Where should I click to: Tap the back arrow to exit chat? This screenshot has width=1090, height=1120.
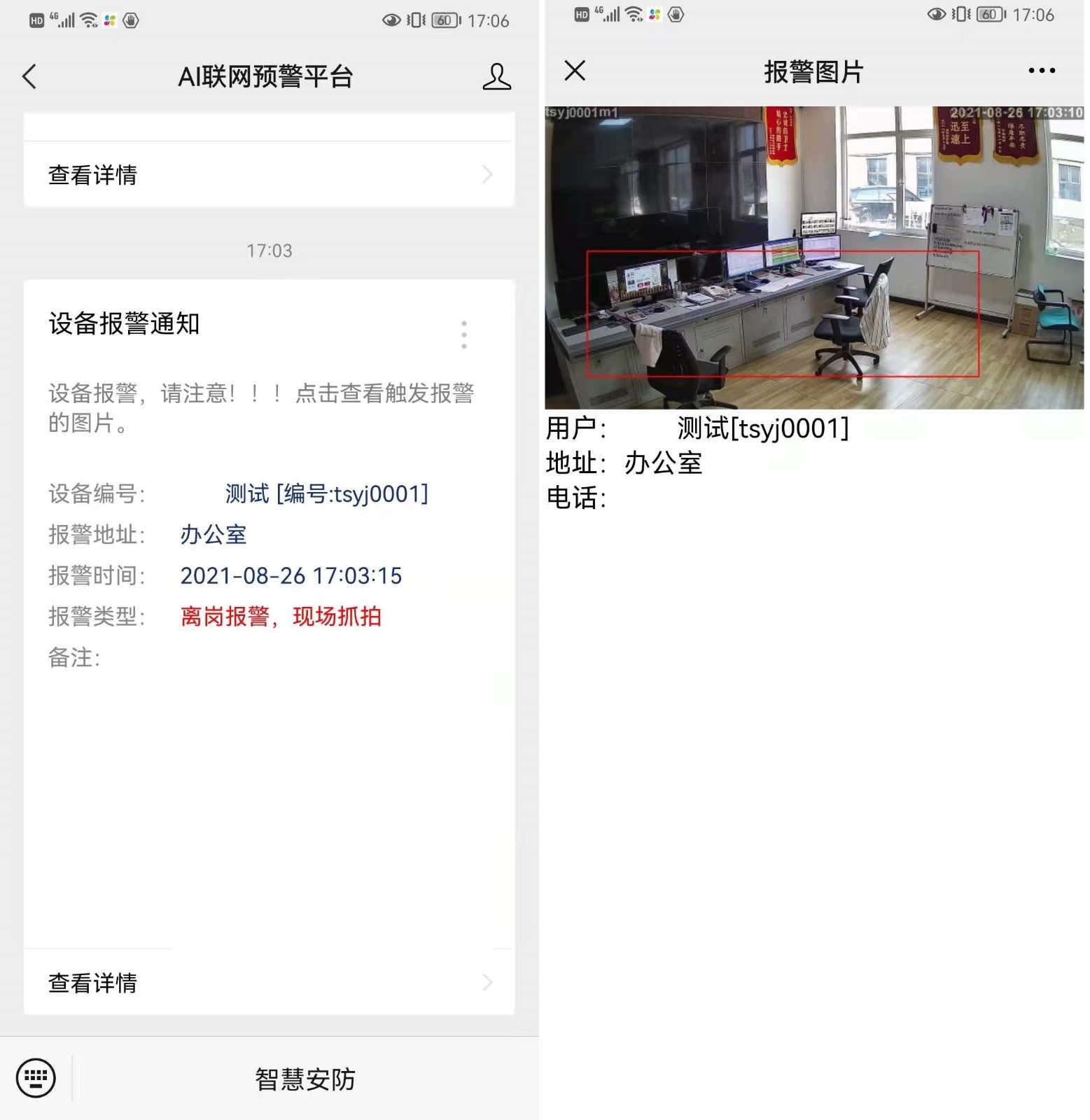tap(29, 76)
